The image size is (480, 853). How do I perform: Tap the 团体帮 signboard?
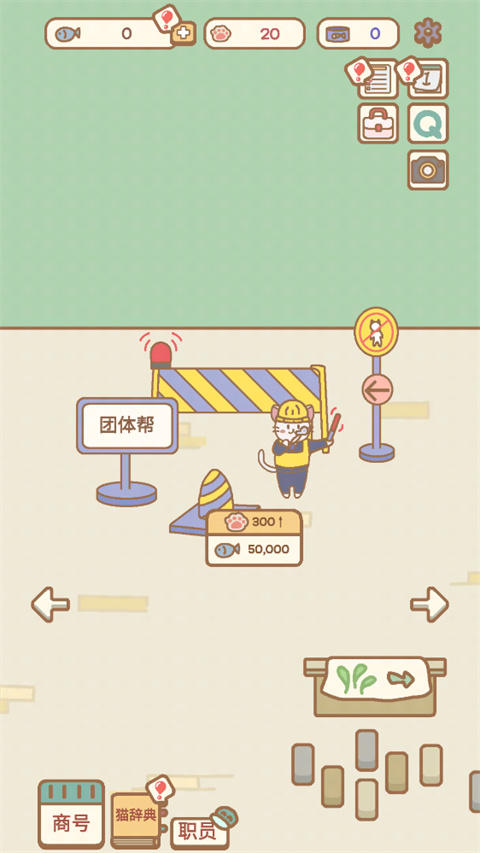pyautogui.click(x=127, y=425)
